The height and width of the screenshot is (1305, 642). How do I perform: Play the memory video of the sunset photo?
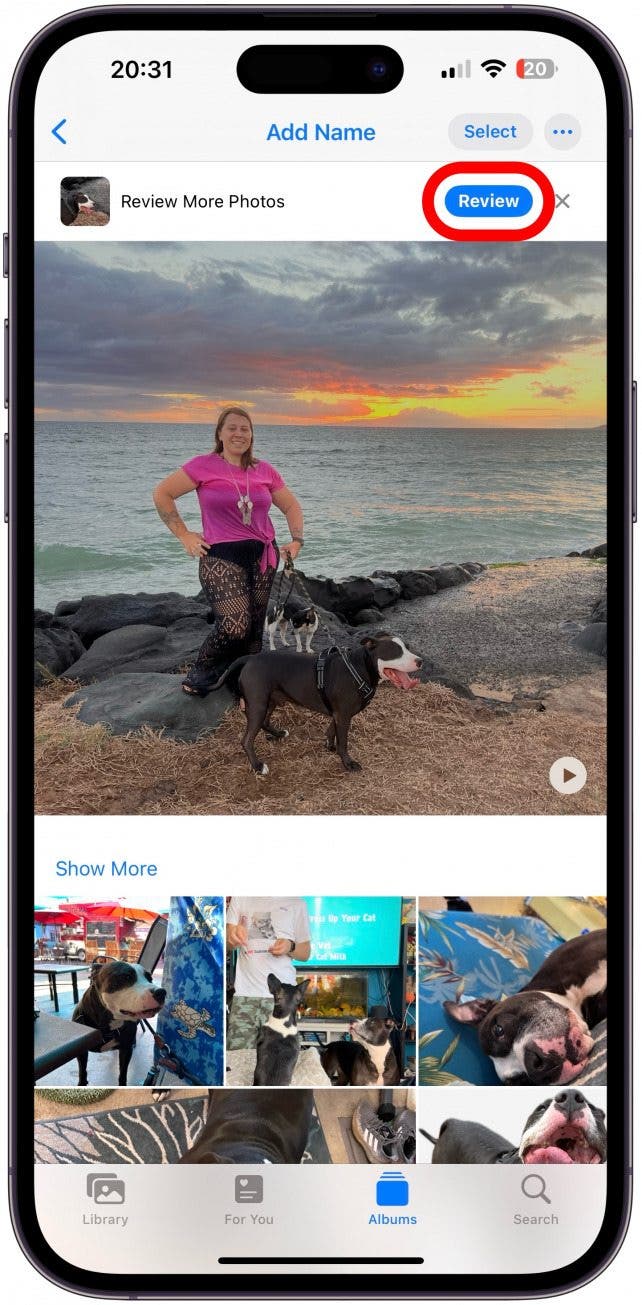[x=568, y=775]
